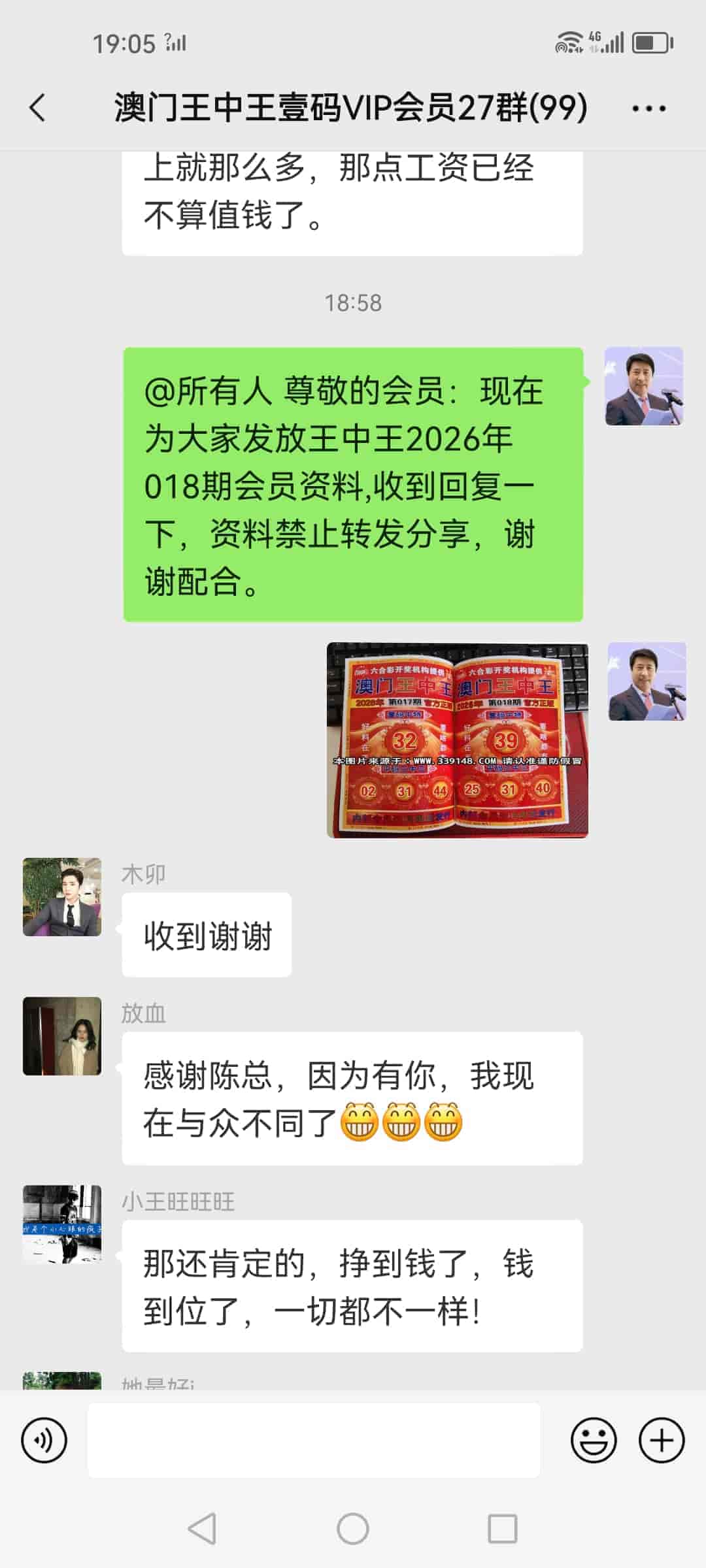
Task: Tap the voice message icon
Action: click(x=44, y=1440)
